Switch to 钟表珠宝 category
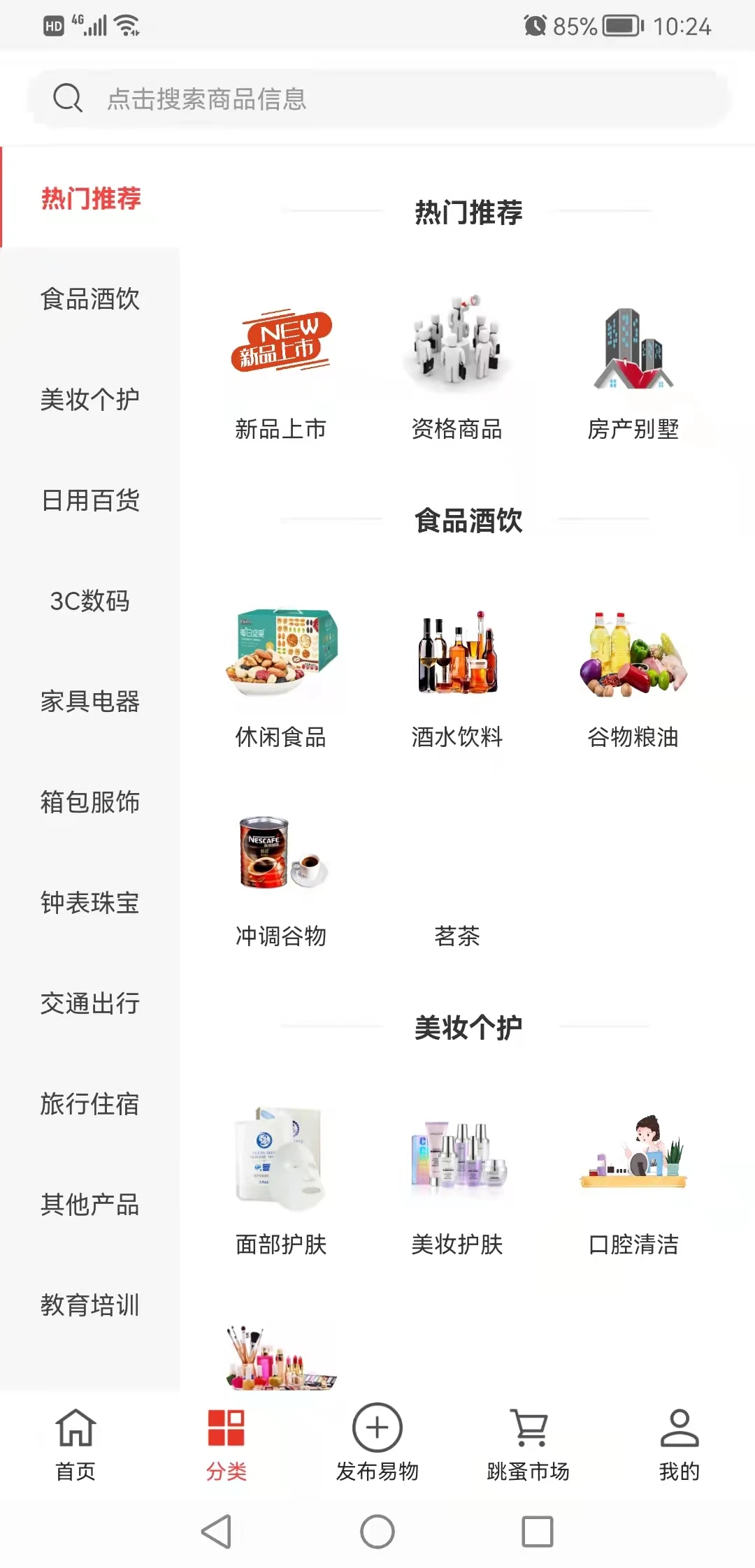 tap(89, 903)
